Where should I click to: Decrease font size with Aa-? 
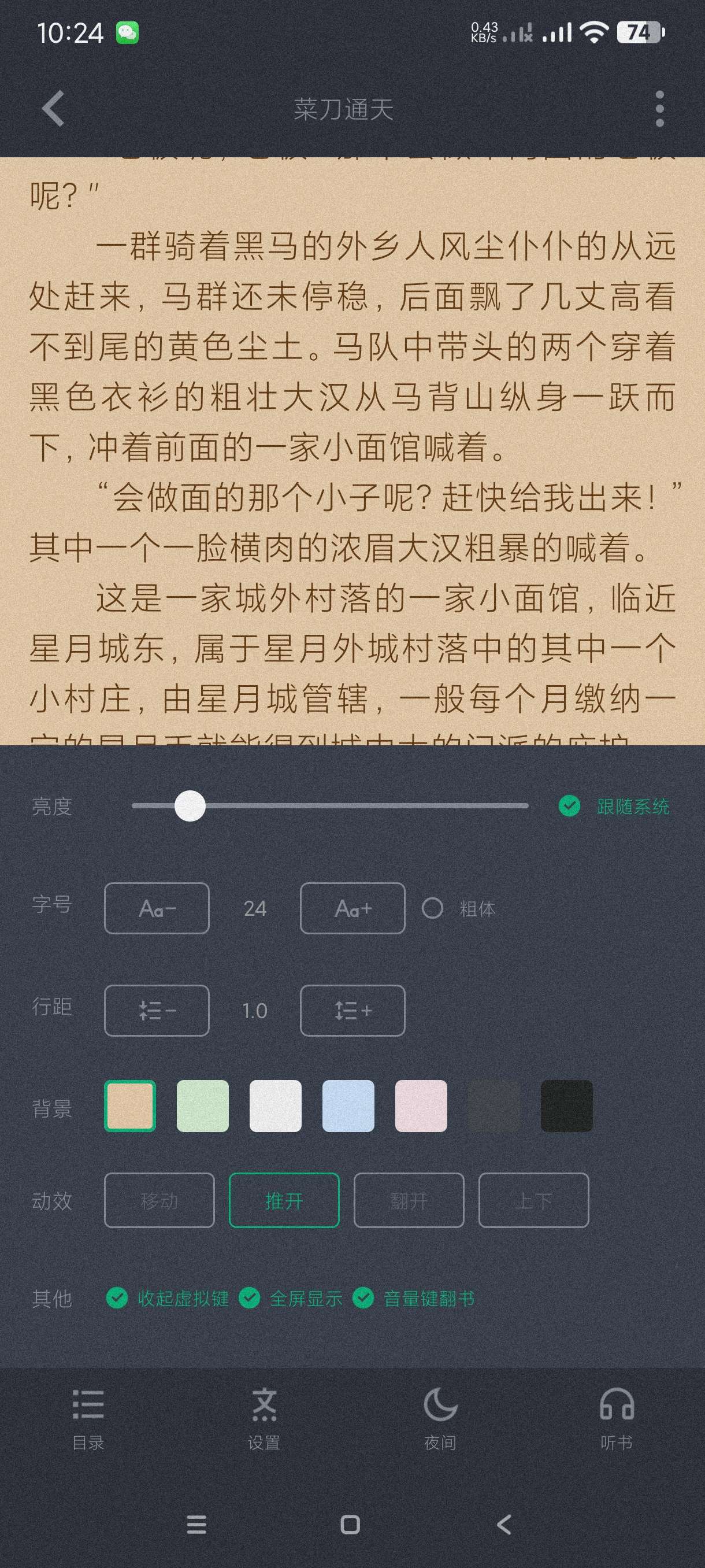point(157,908)
